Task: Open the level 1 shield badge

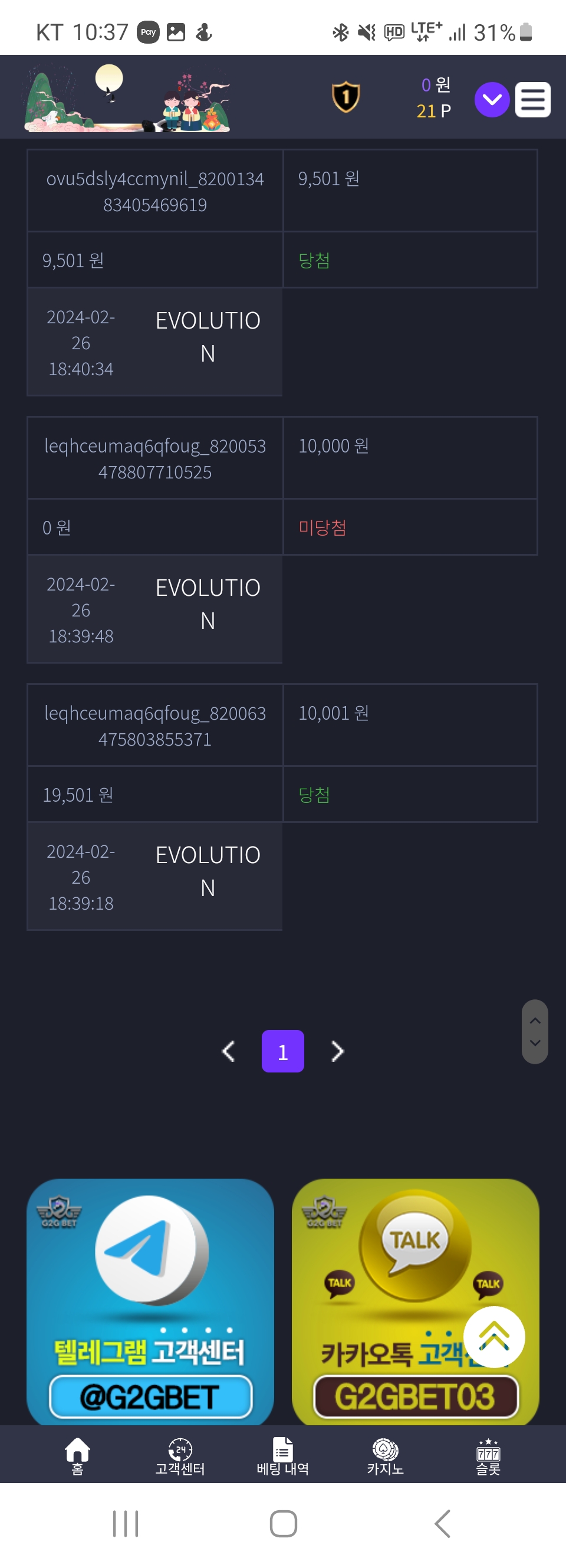Action: [x=345, y=97]
